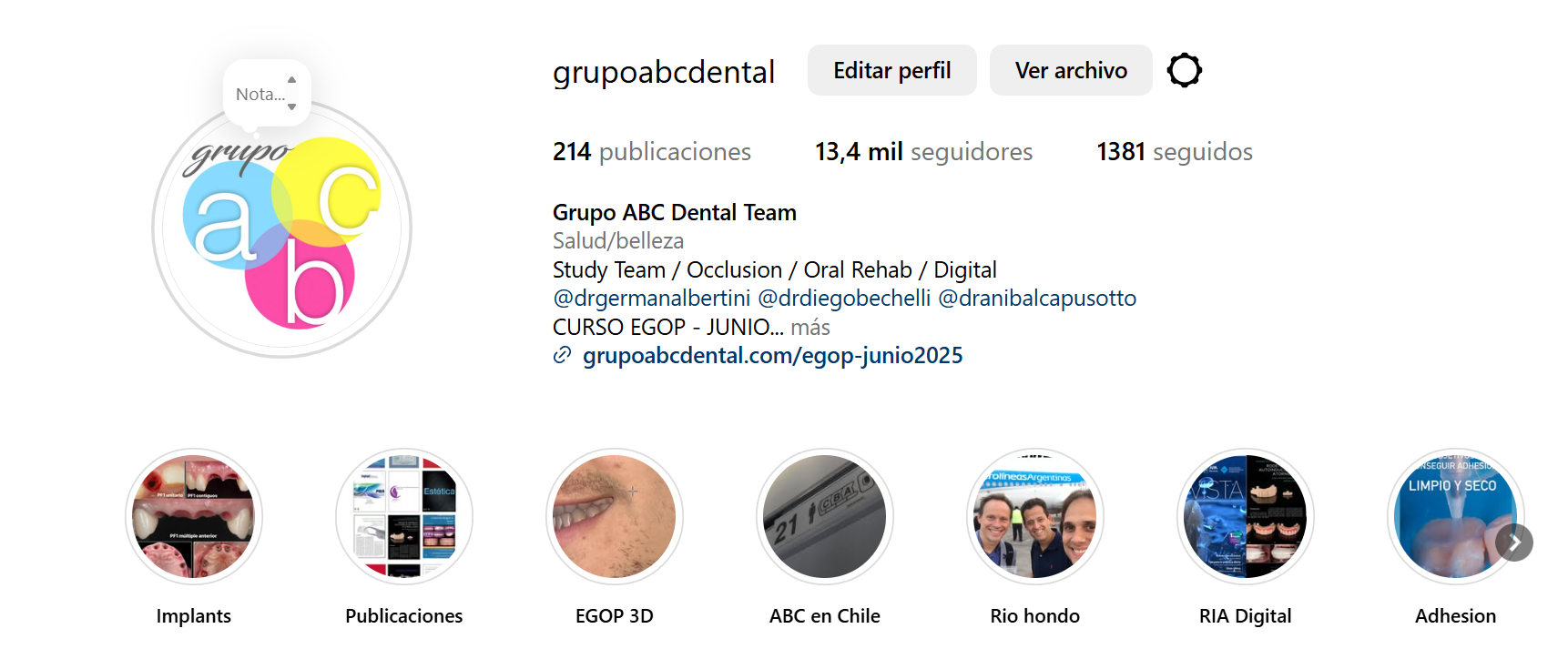1568x659 pixels.
Task: Show more highlights with the next arrow
Action: 1514,542
